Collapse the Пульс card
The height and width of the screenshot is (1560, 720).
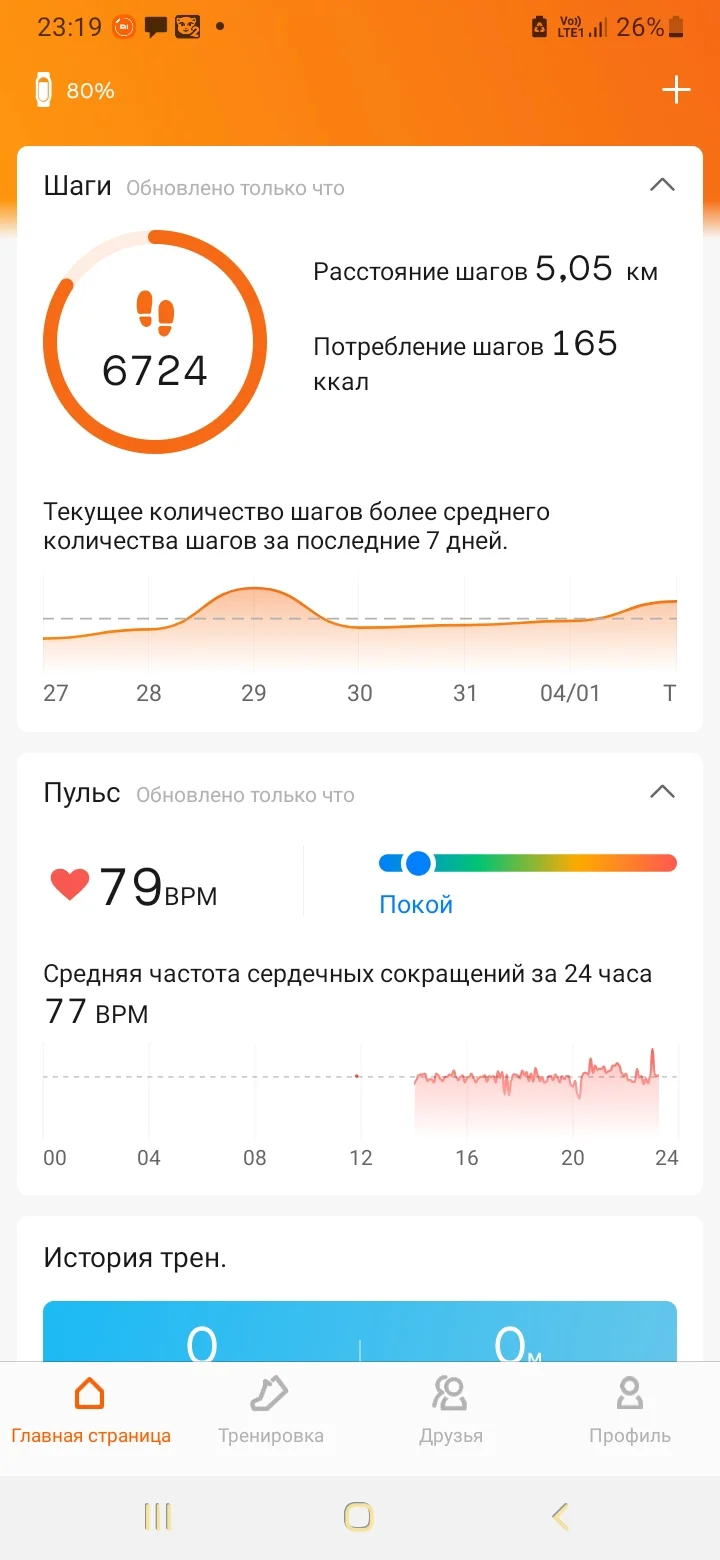pos(662,791)
